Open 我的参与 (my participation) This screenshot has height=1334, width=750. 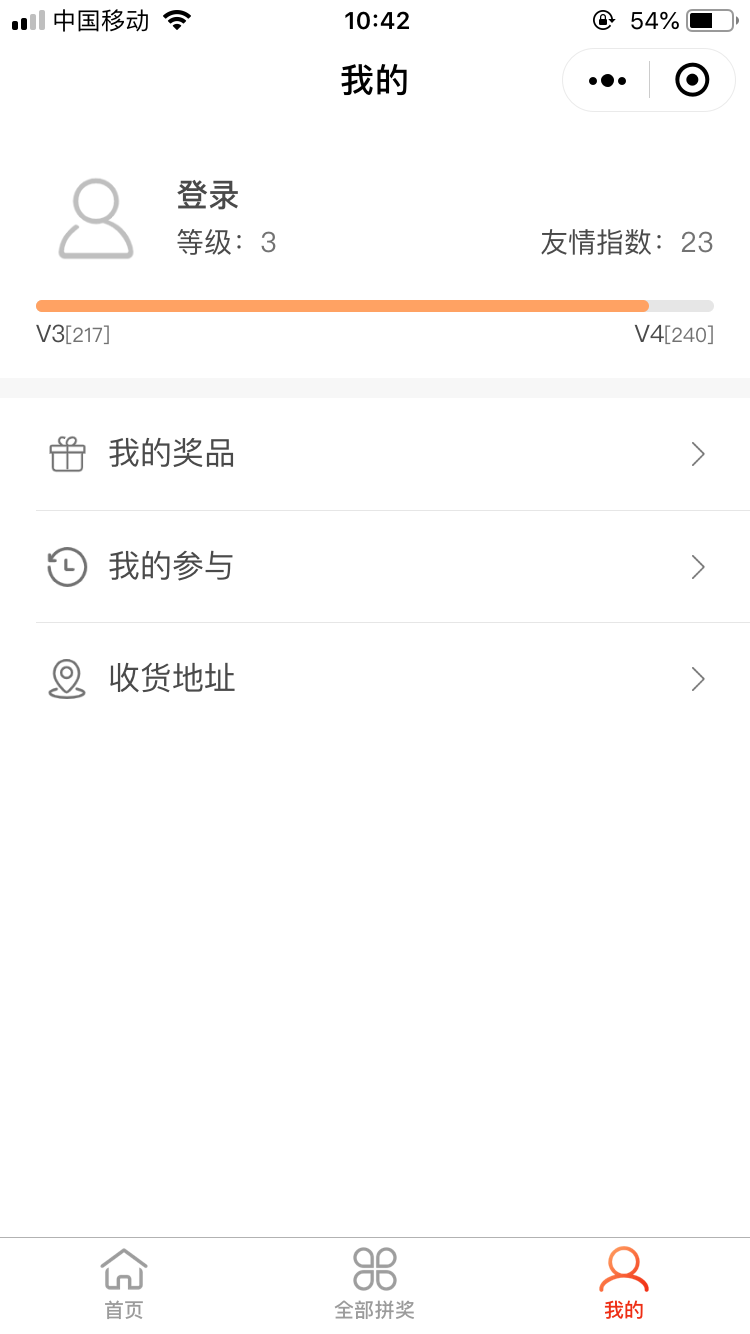point(375,567)
